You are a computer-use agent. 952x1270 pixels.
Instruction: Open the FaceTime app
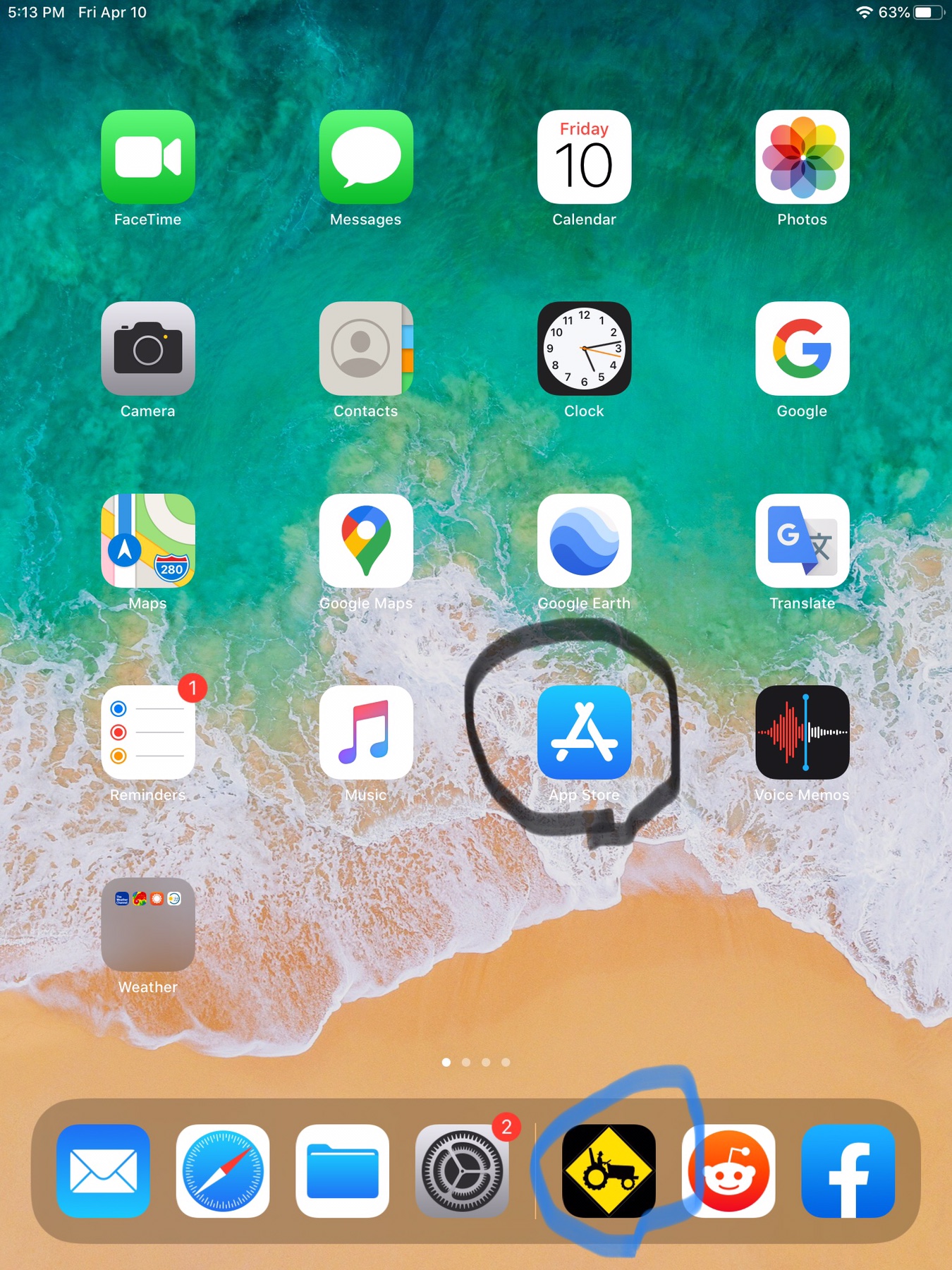click(x=148, y=157)
